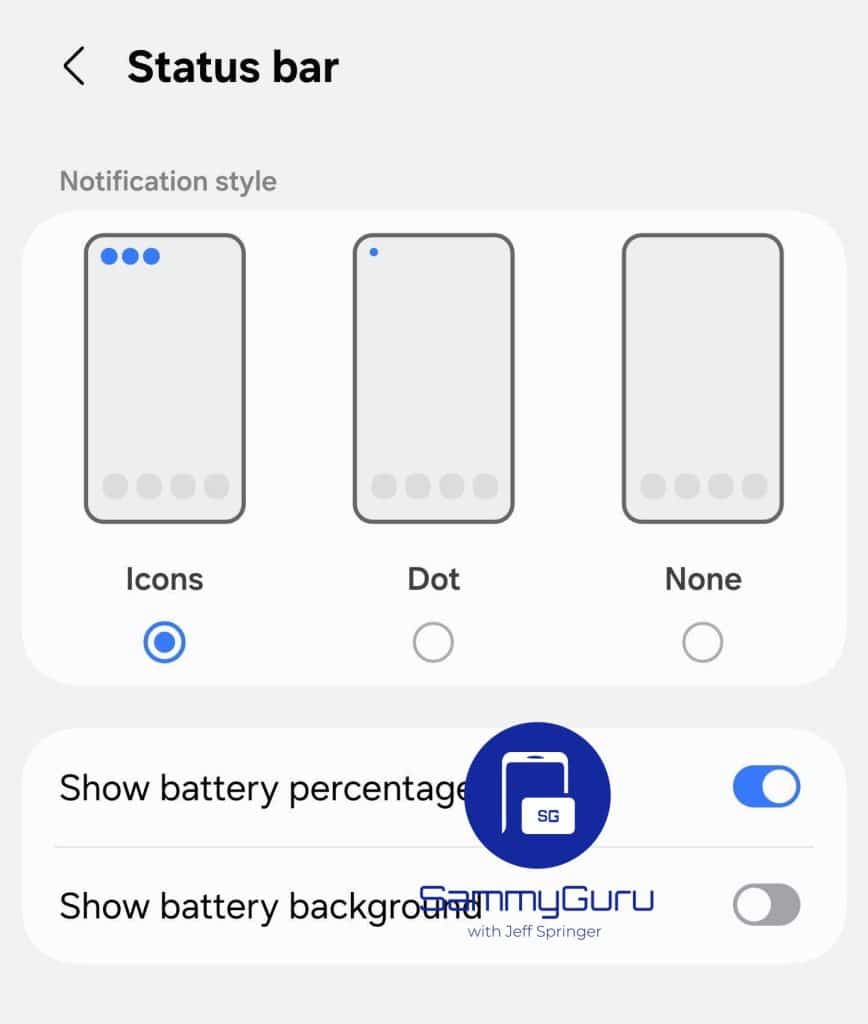The width and height of the screenshot is (868, 1024).
Task: Turn off Show battery percentage
Action: [766, 787]
